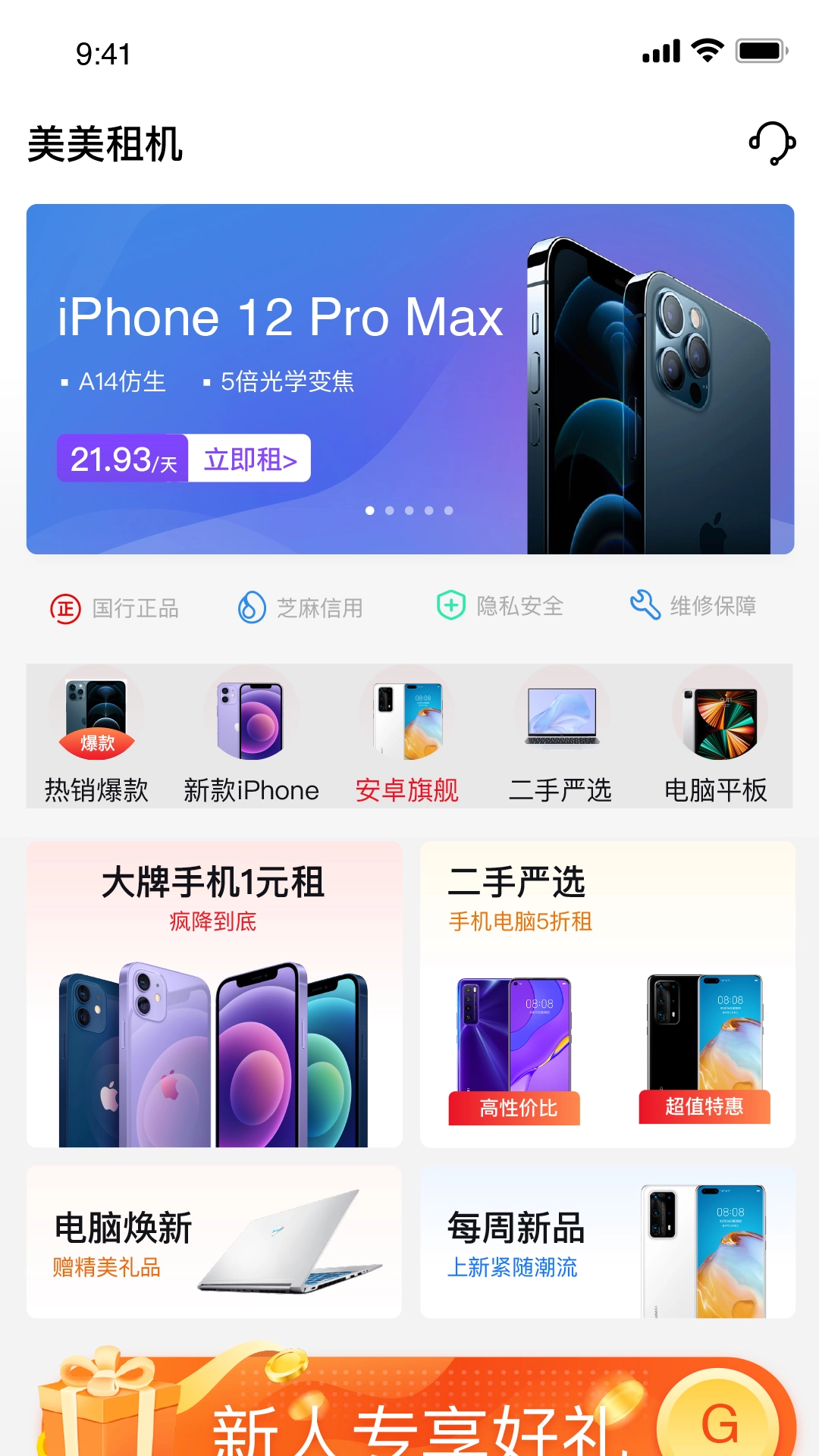Tap 立即租 to rent iPhone 12 Pro Max
This screenshot has width=819, height=1456.
tap(250, 459)
